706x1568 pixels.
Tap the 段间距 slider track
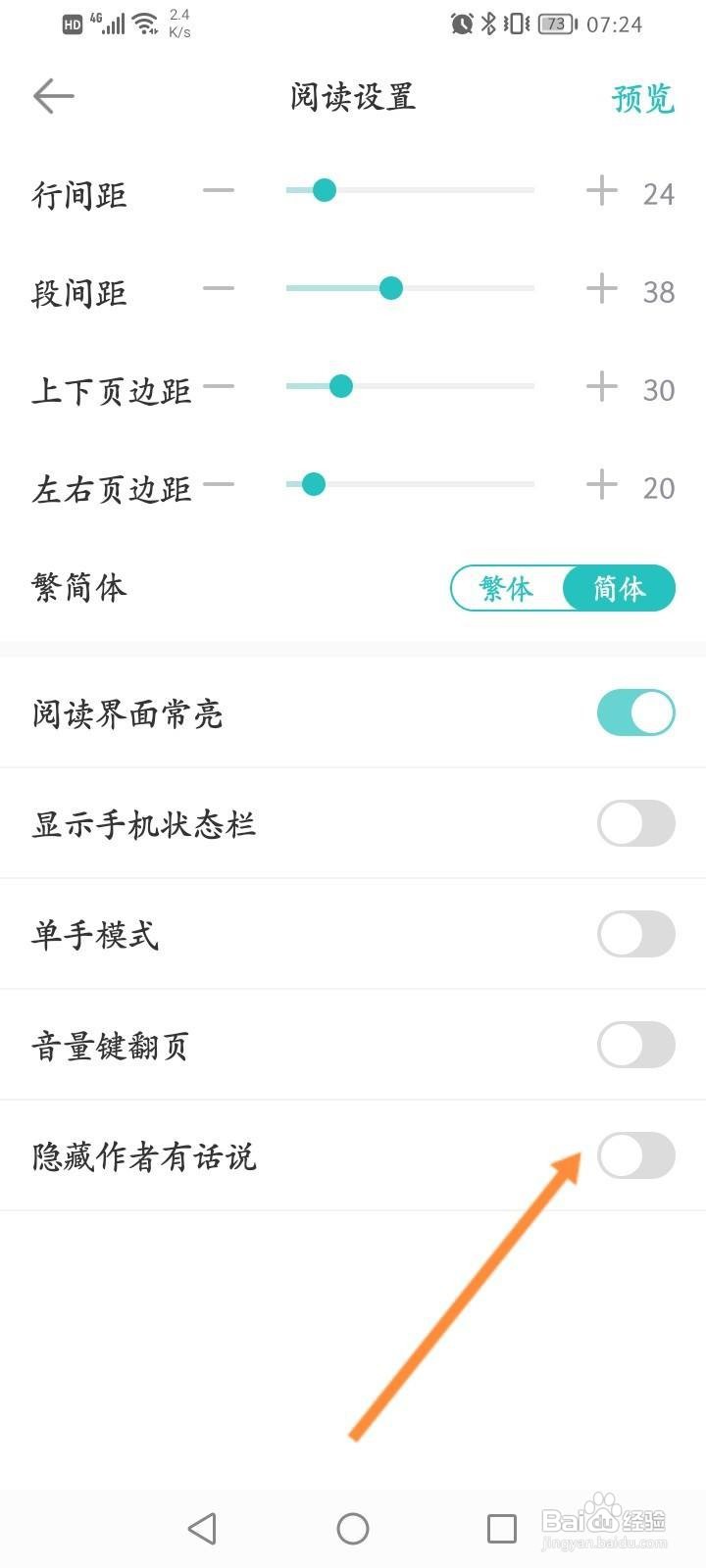pyautogui.click(x=410, y=288)
